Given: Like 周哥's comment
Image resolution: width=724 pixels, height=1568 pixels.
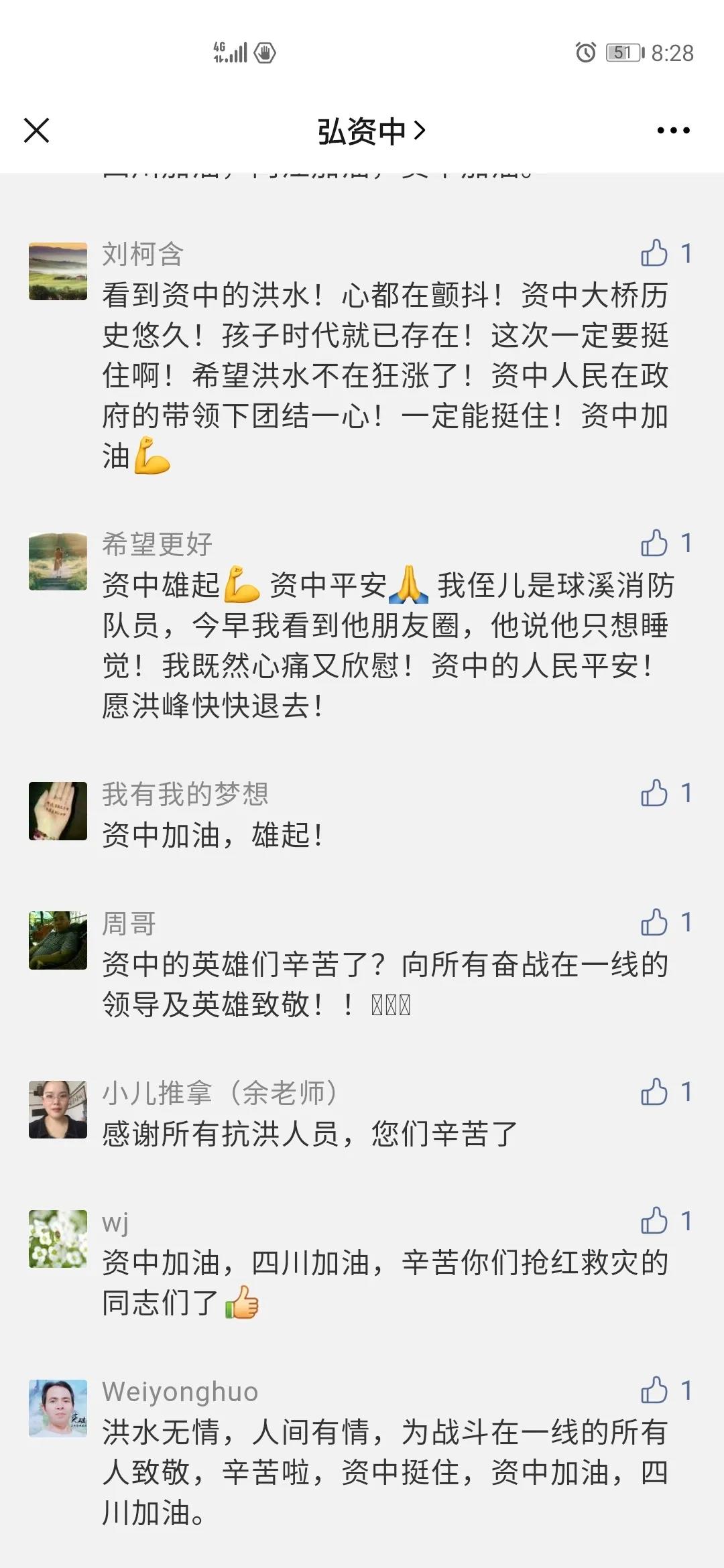Looking at the screenshot, I should (654, 923).
